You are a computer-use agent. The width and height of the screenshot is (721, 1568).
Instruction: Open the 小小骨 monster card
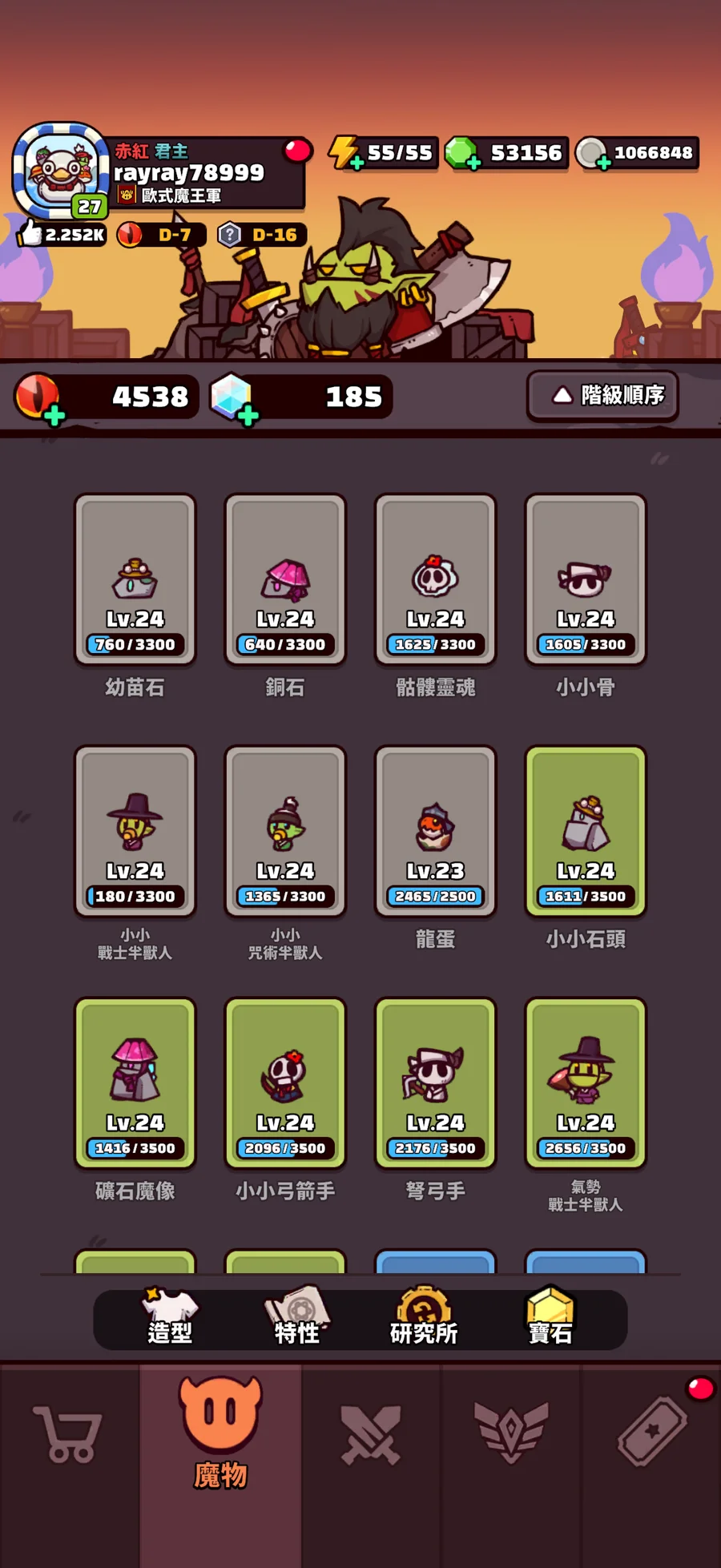[586, 579]
